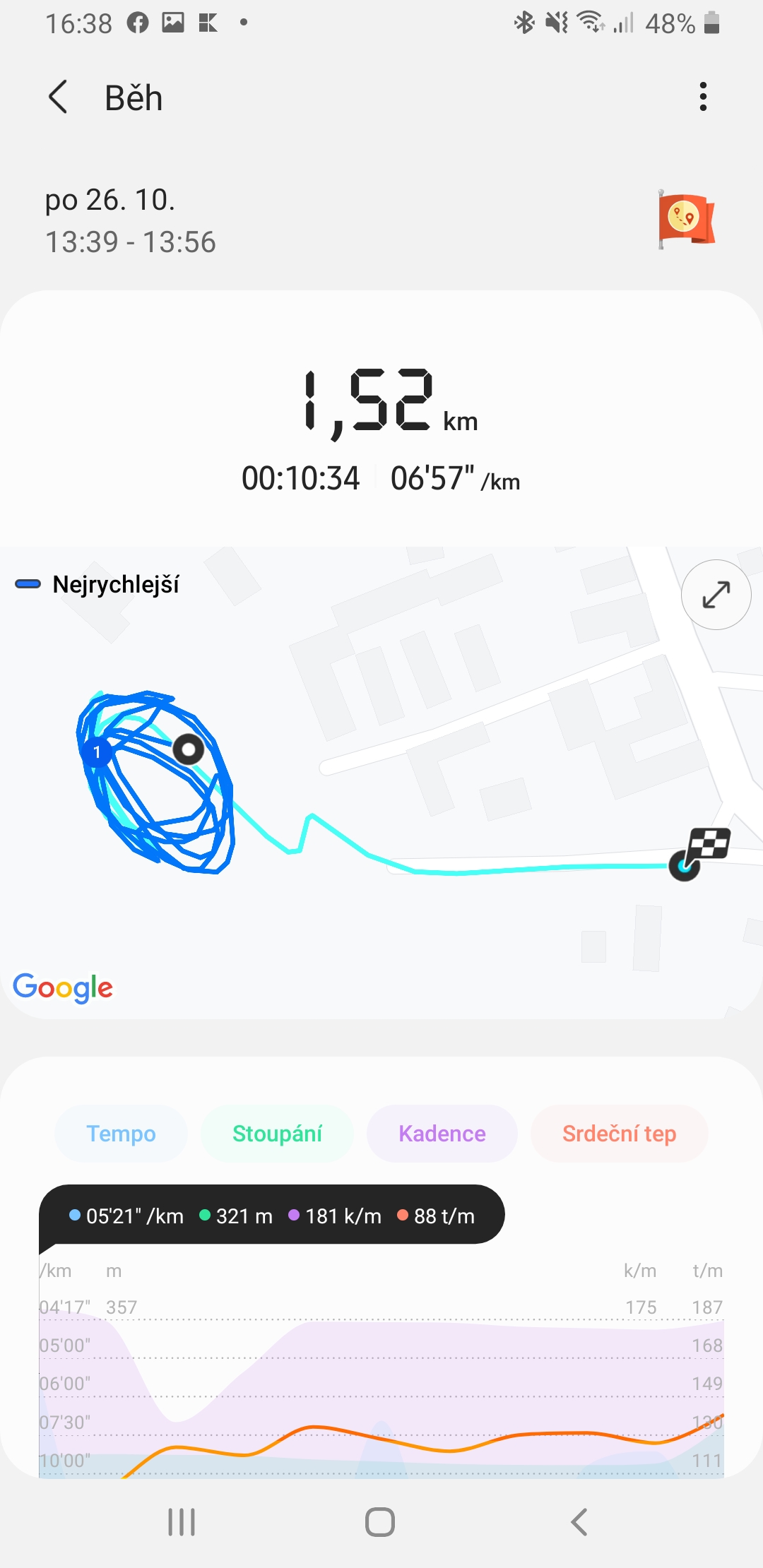
Task: Expand the map to full screen
Action: (716, 595)
